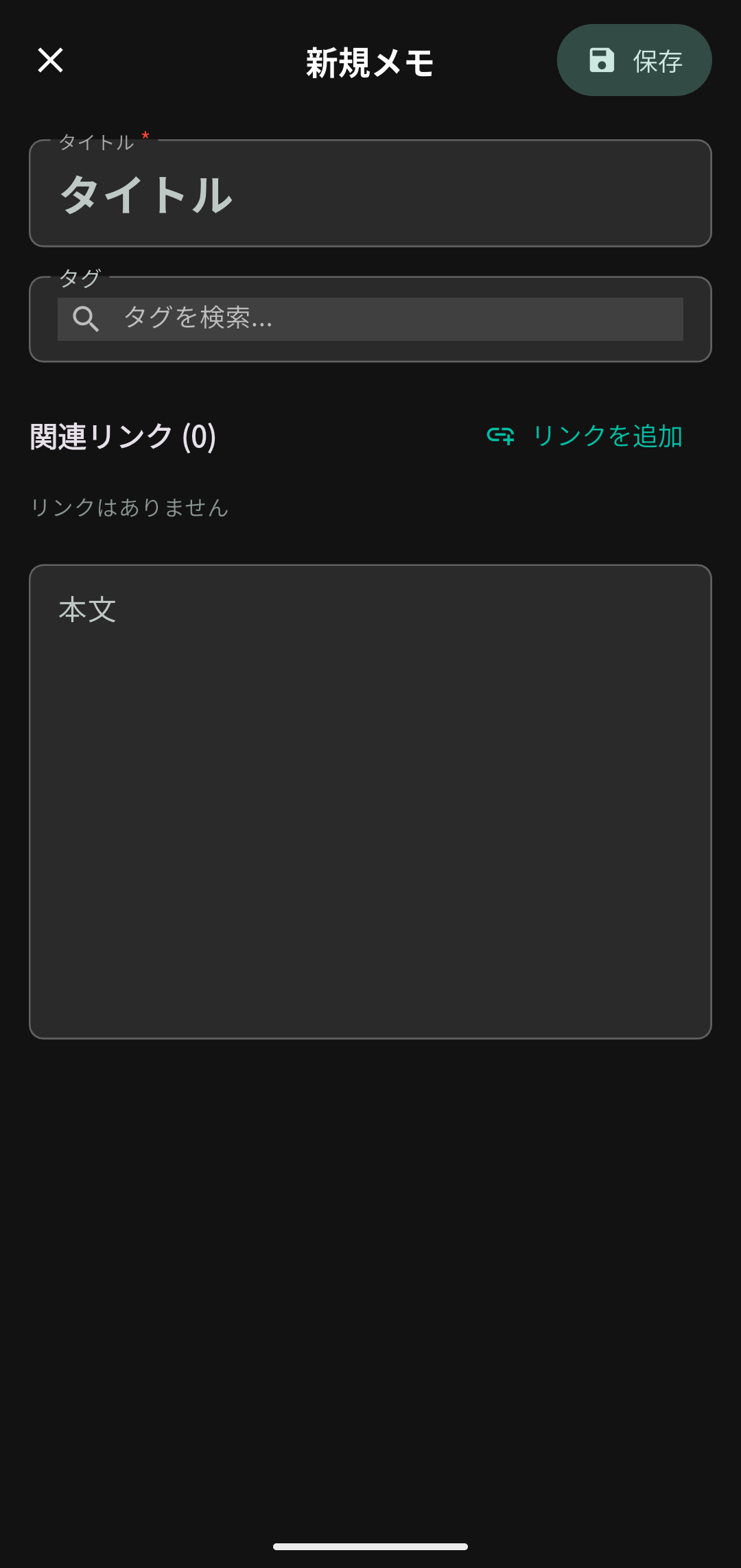This screenshot has height=1568, width=741.
Task: Tap the 保存 pill-shaped button background
Action: 634,60
